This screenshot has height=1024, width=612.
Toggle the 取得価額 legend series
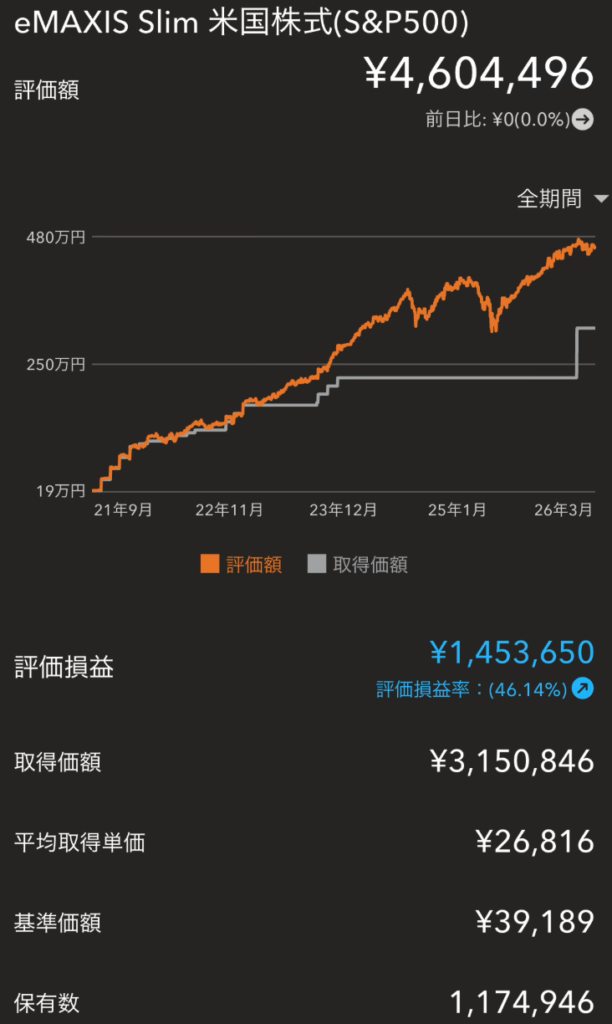point(357,564)
